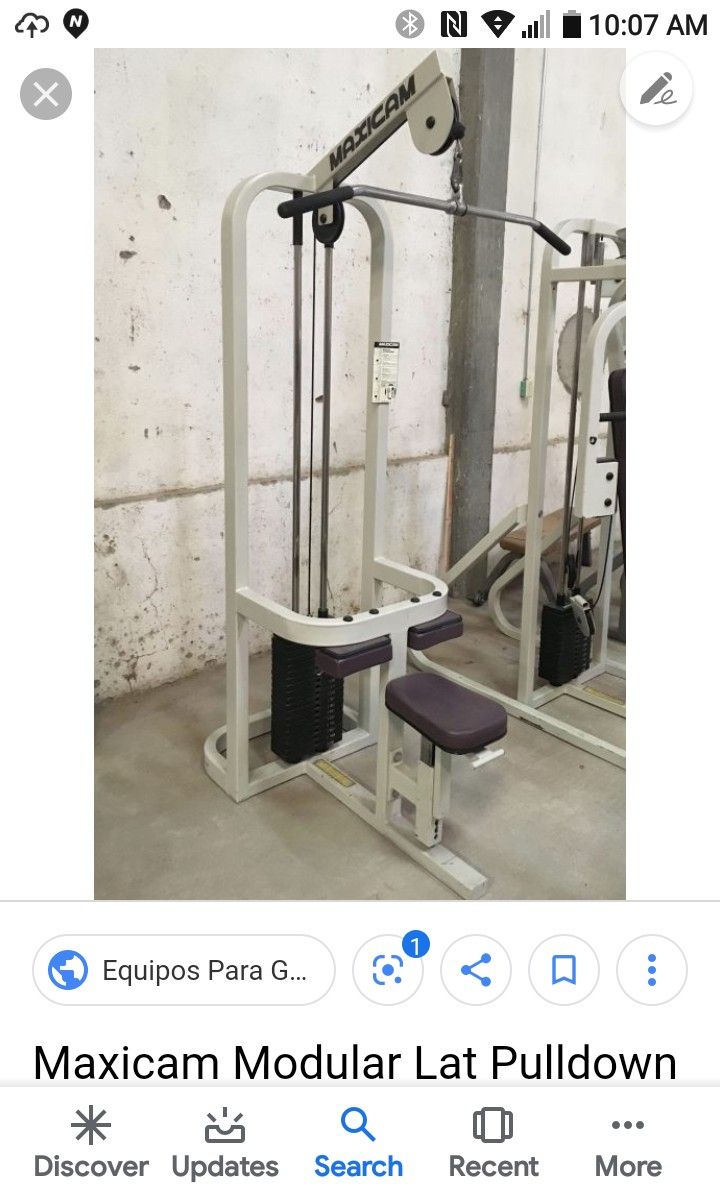The width and height of the screenshot is (720, 1199).
Task: Share this image
Action: click(x=476, y=970)
